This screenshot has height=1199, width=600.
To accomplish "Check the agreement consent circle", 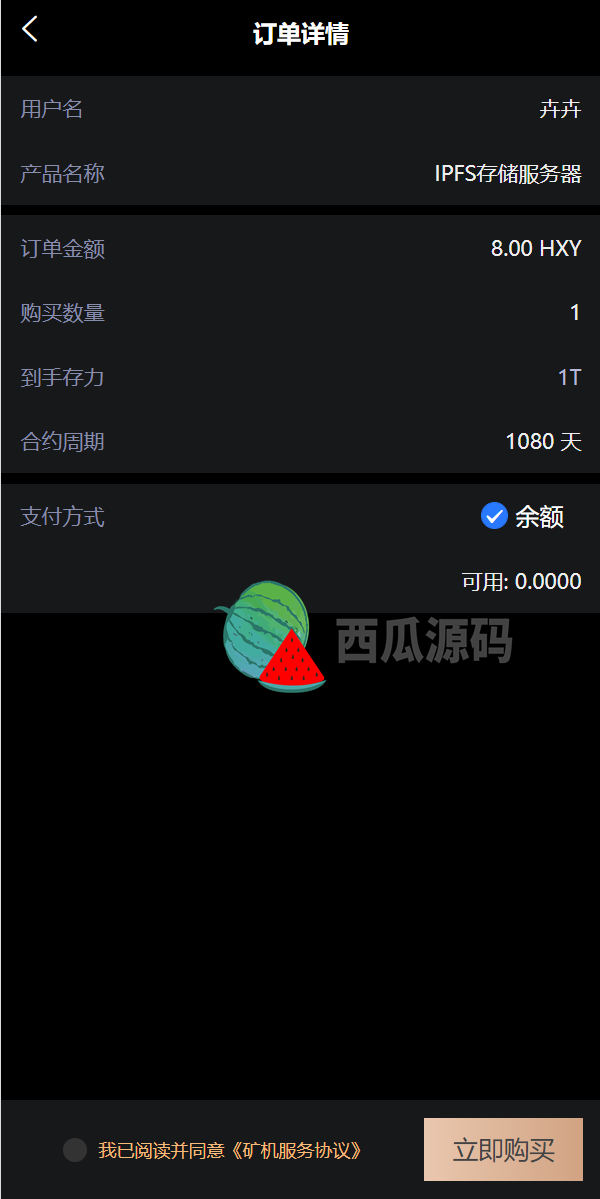I will click(x=74, y=1150).
